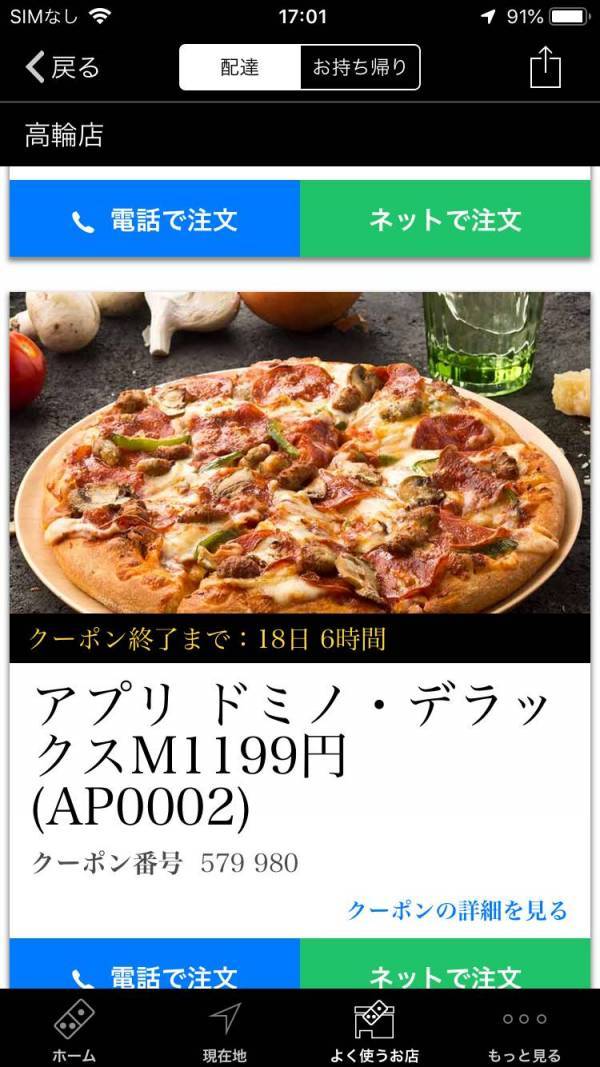600x1067 pixels.
Task: View クーポンの詳細を見る link
Action: (457, 910)
